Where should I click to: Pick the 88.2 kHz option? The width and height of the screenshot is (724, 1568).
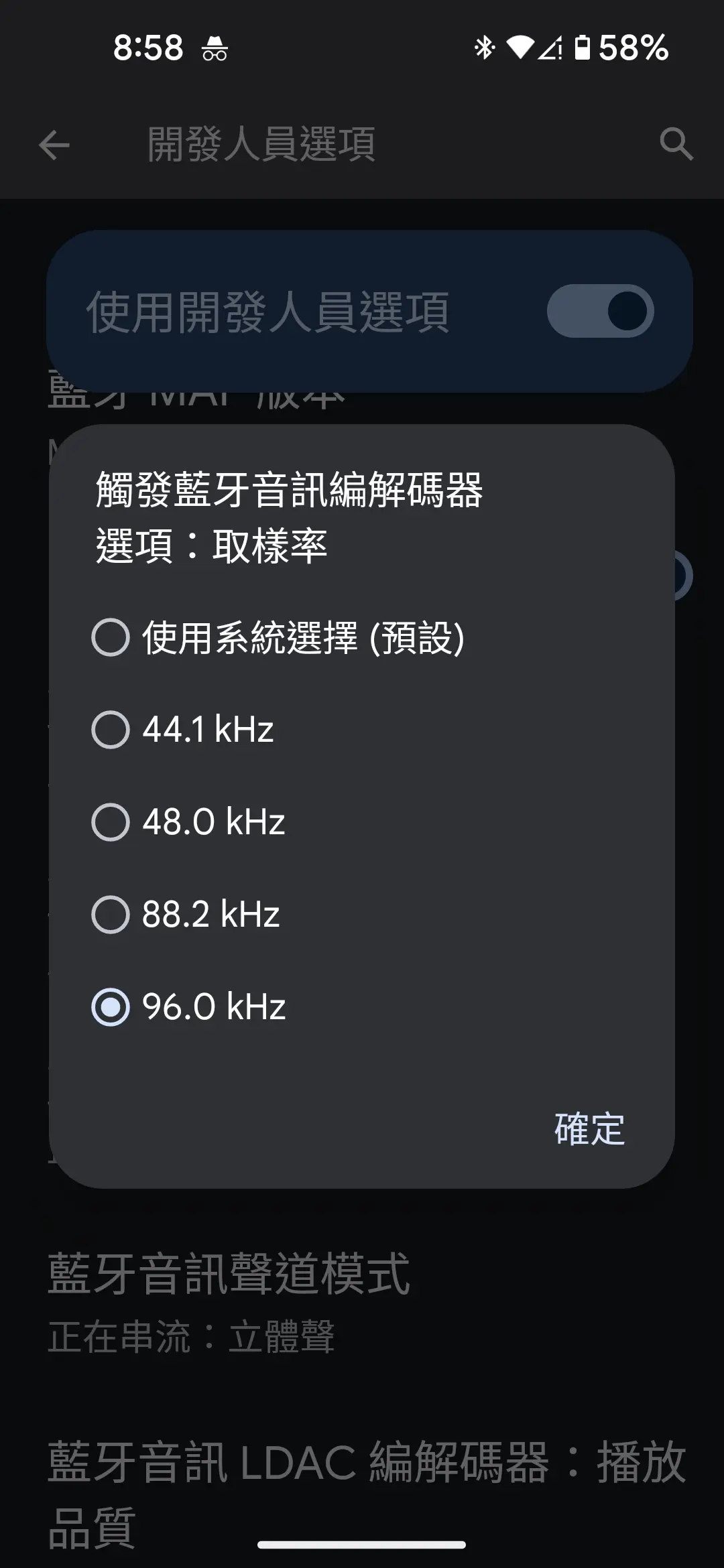(x=362, y=915)
